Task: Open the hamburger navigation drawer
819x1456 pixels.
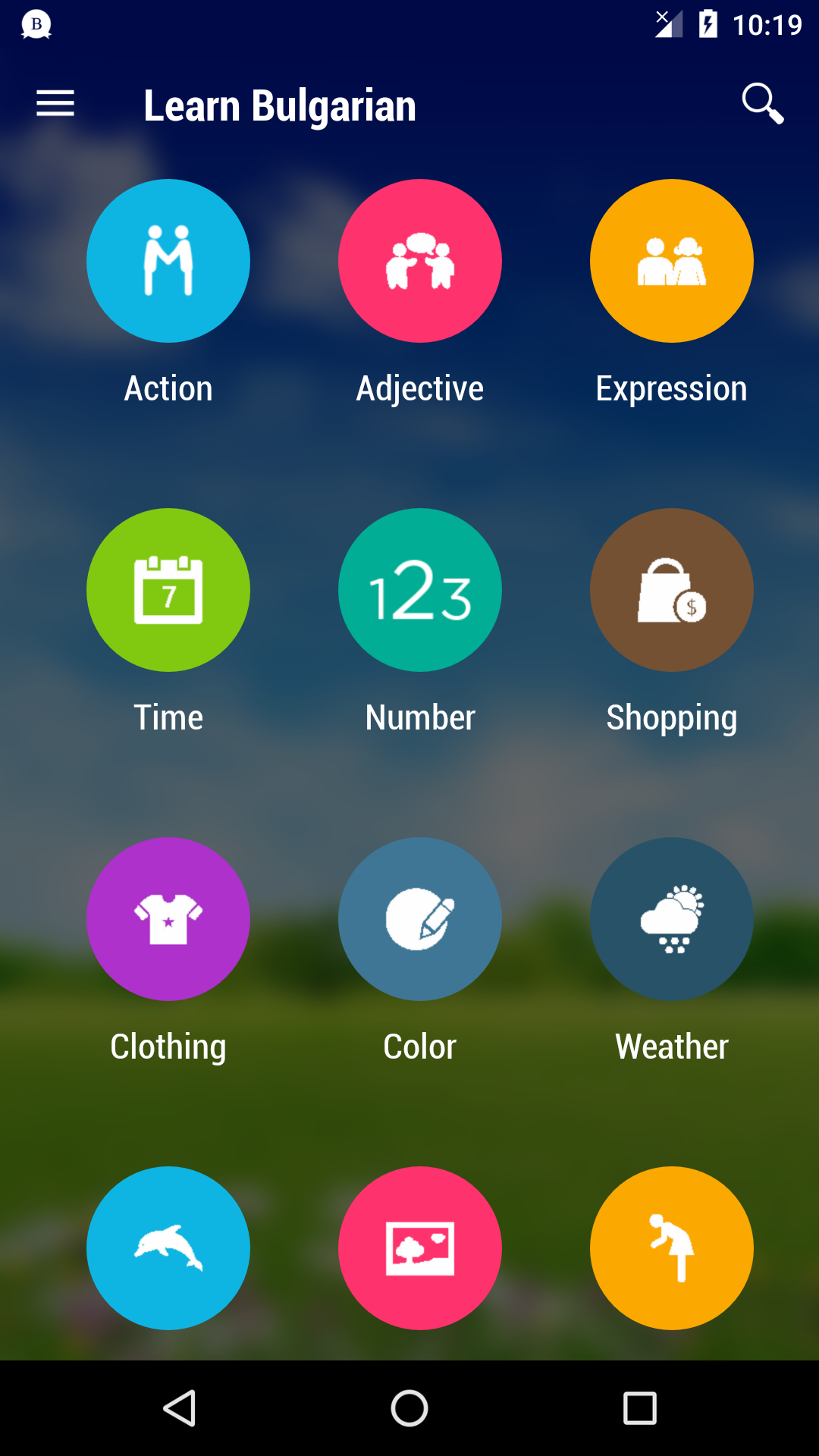Action: [x=55, y=104]
